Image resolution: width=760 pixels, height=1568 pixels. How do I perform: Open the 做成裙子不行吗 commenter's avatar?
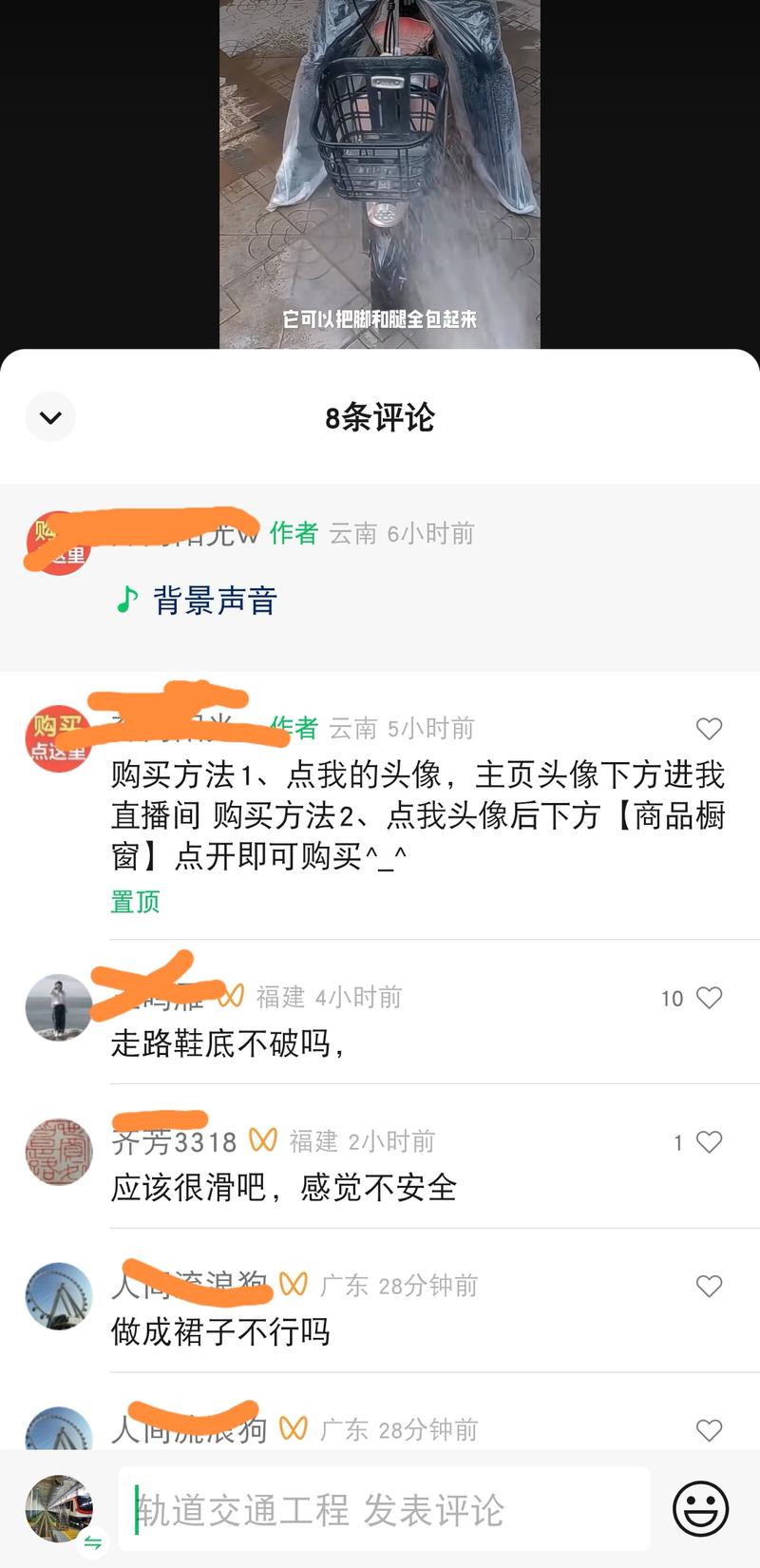click(x=59, y=1296)
